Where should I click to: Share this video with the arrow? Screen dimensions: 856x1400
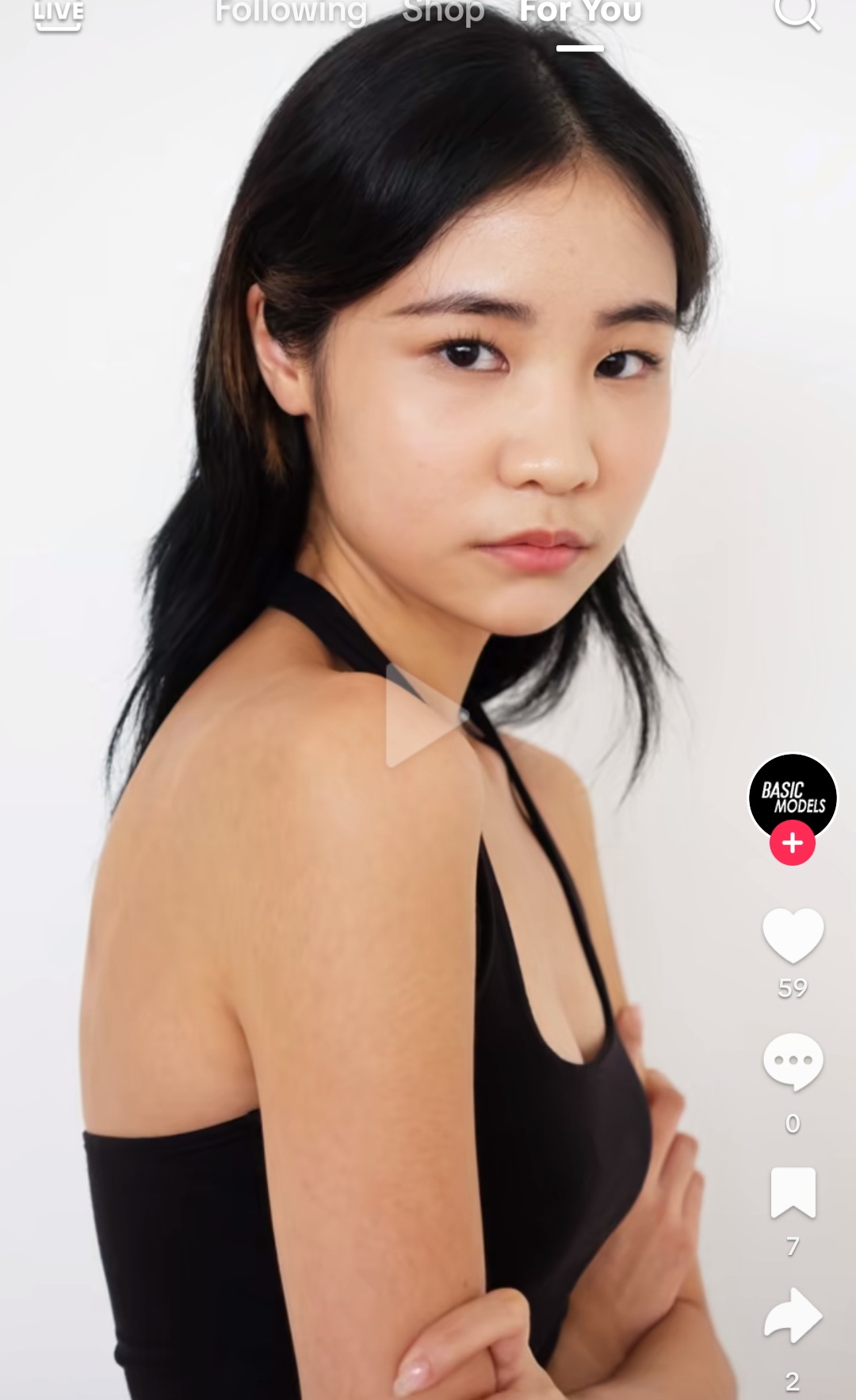793,1317
